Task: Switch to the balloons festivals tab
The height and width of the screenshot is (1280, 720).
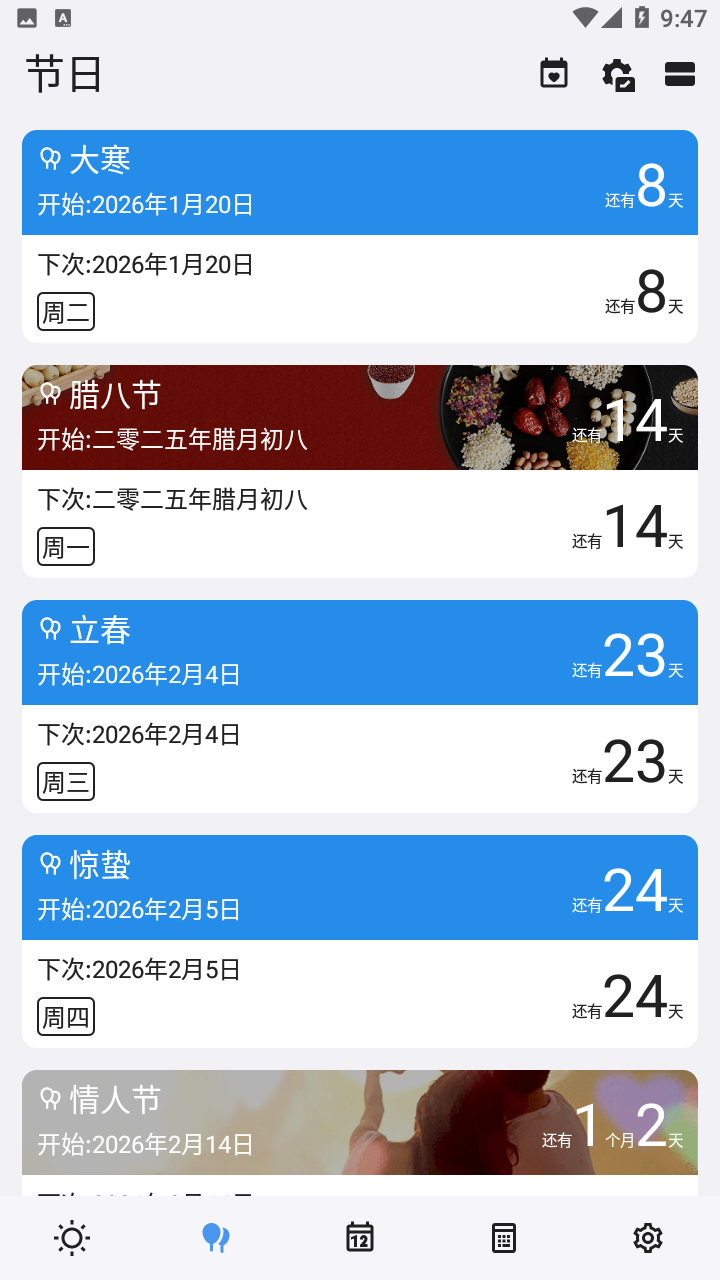Action: pos(215,1237)
